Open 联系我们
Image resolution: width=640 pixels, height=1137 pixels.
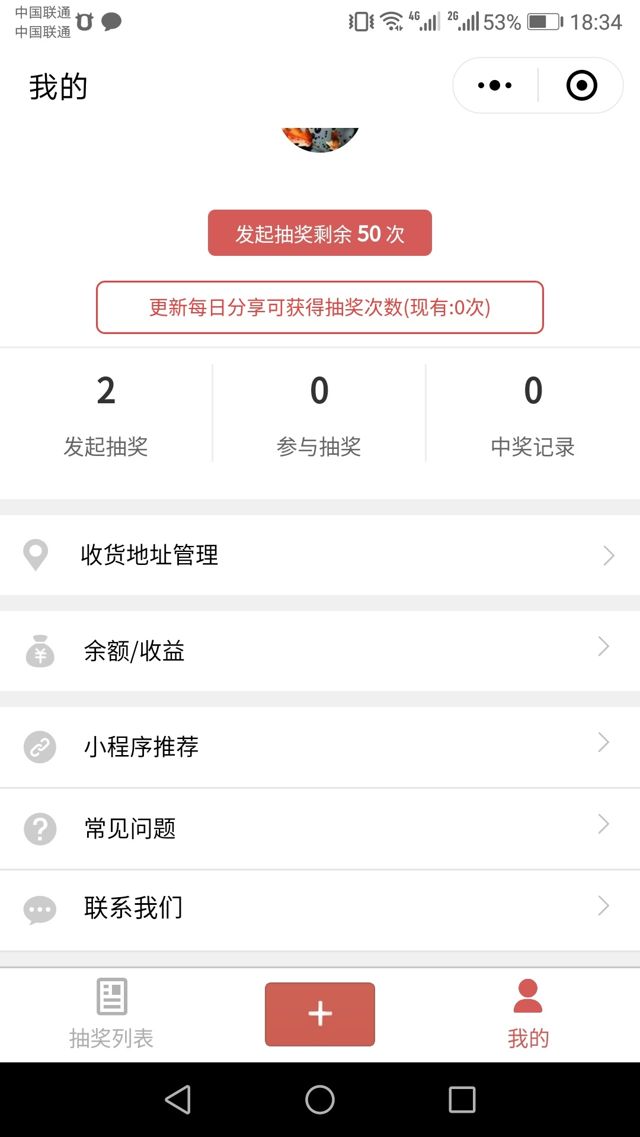point(320,908)
